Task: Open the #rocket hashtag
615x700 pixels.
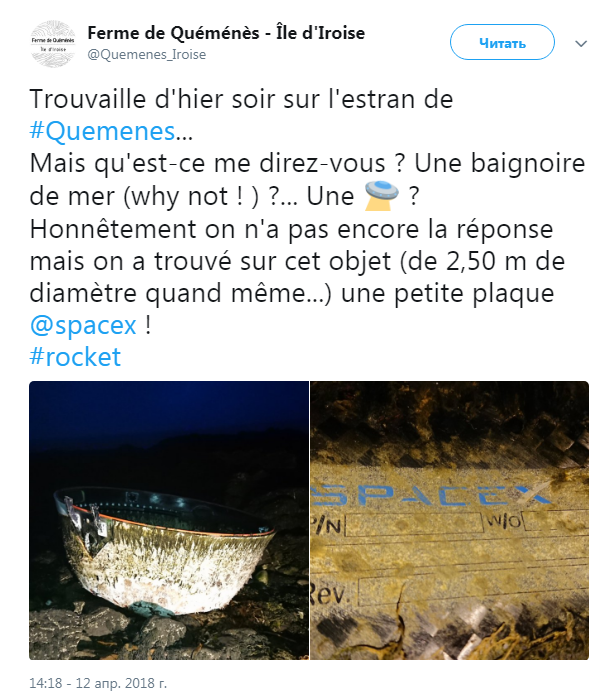Action: (74, 357)
